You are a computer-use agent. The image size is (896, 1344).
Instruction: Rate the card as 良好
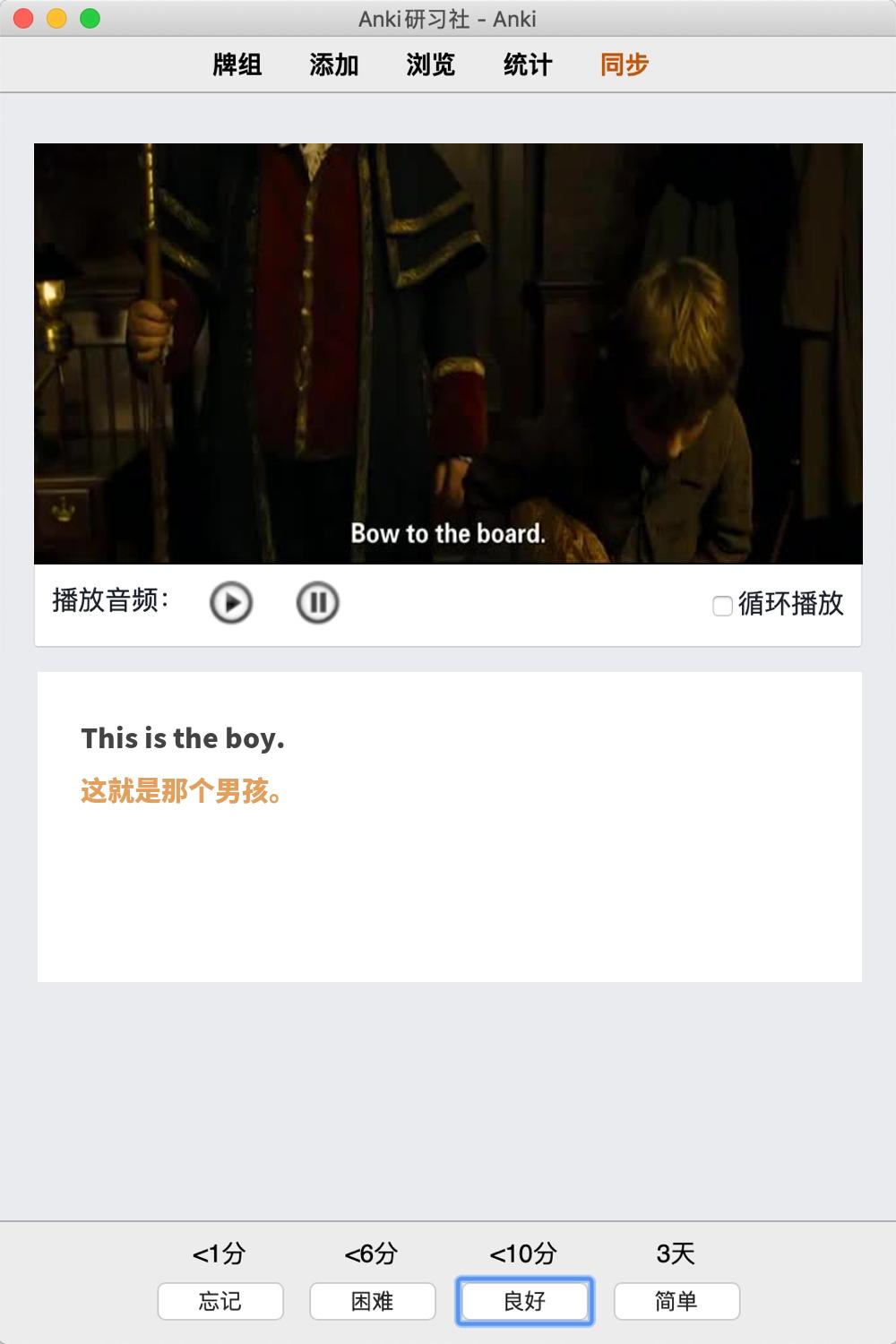(x=525, y=1301)
